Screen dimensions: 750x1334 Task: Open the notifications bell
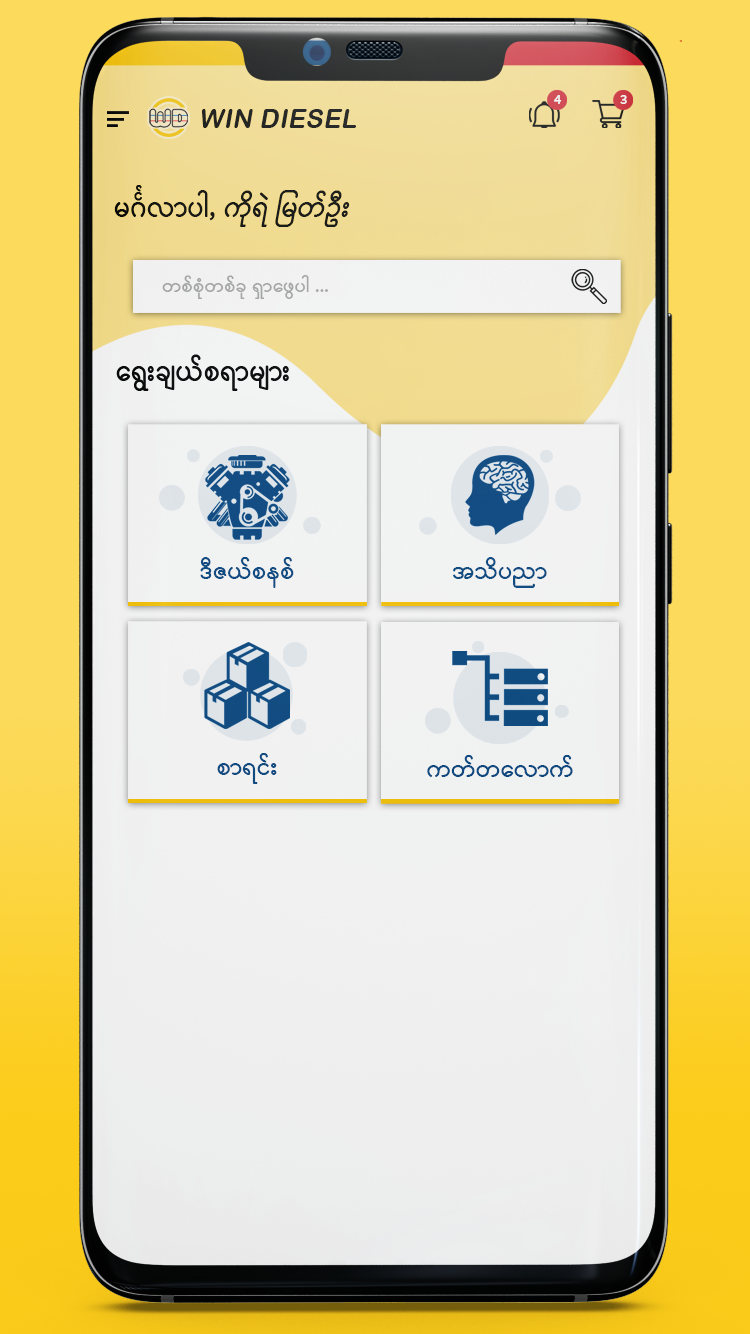pos(545,114)
